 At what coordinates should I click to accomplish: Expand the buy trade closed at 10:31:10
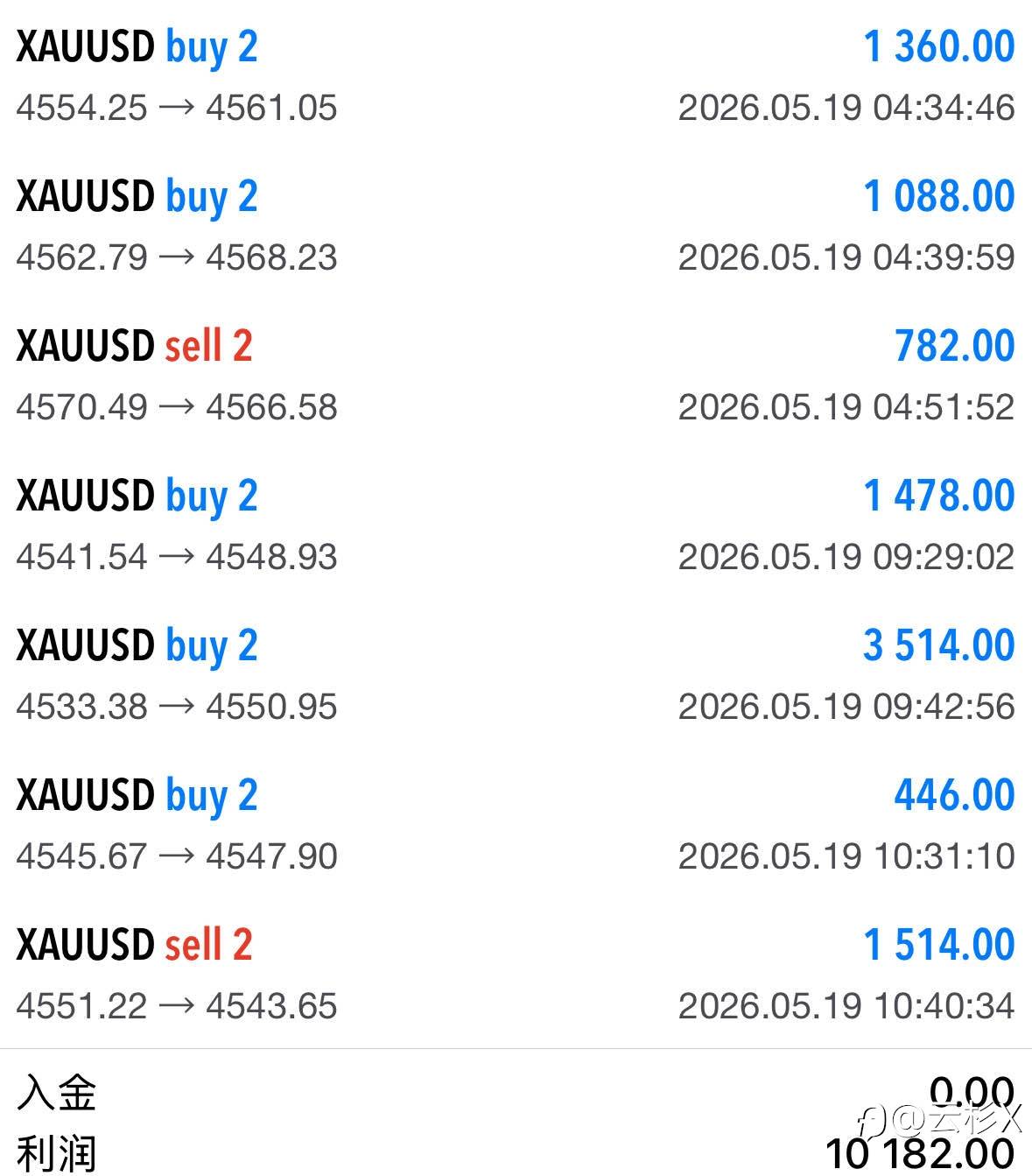point(516,824)
